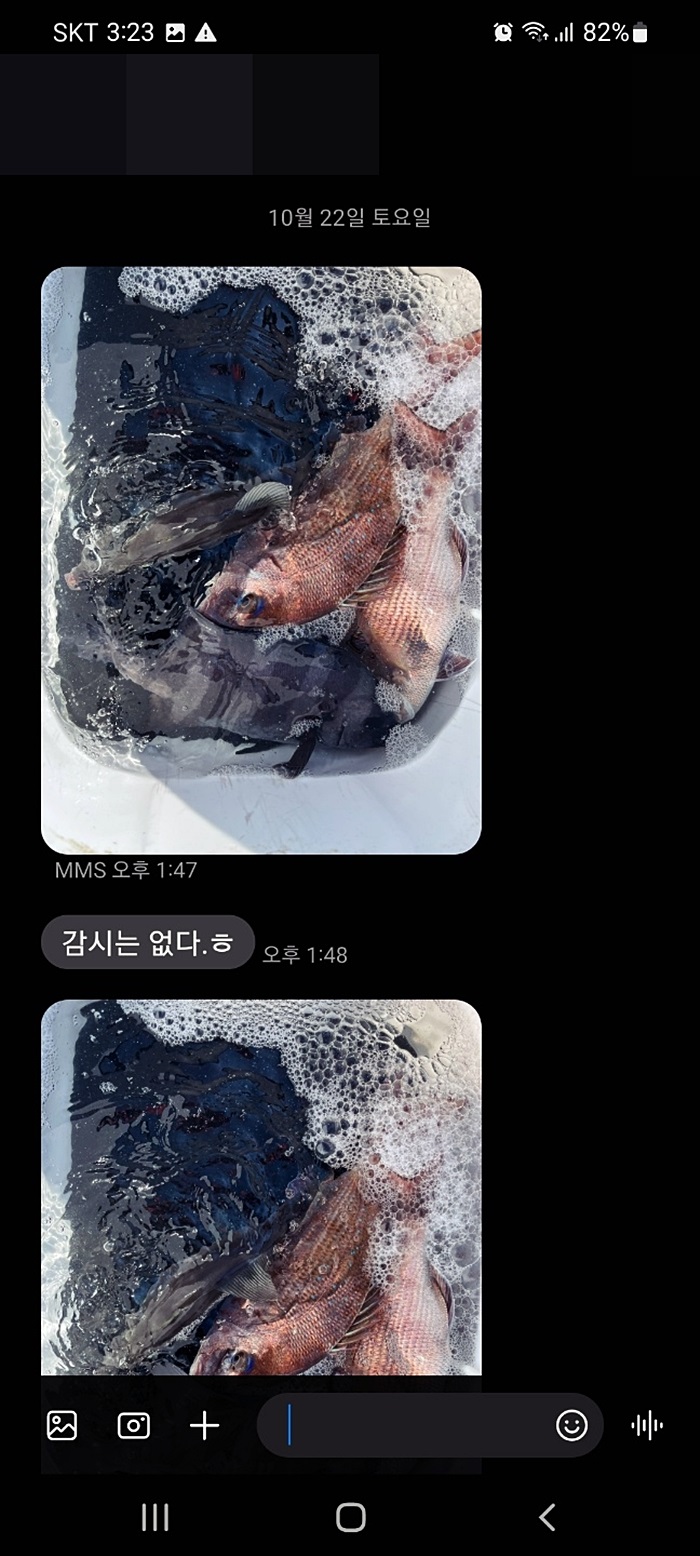
Task: Go back with the navigation back button
Action: [x=546, y=1517]
